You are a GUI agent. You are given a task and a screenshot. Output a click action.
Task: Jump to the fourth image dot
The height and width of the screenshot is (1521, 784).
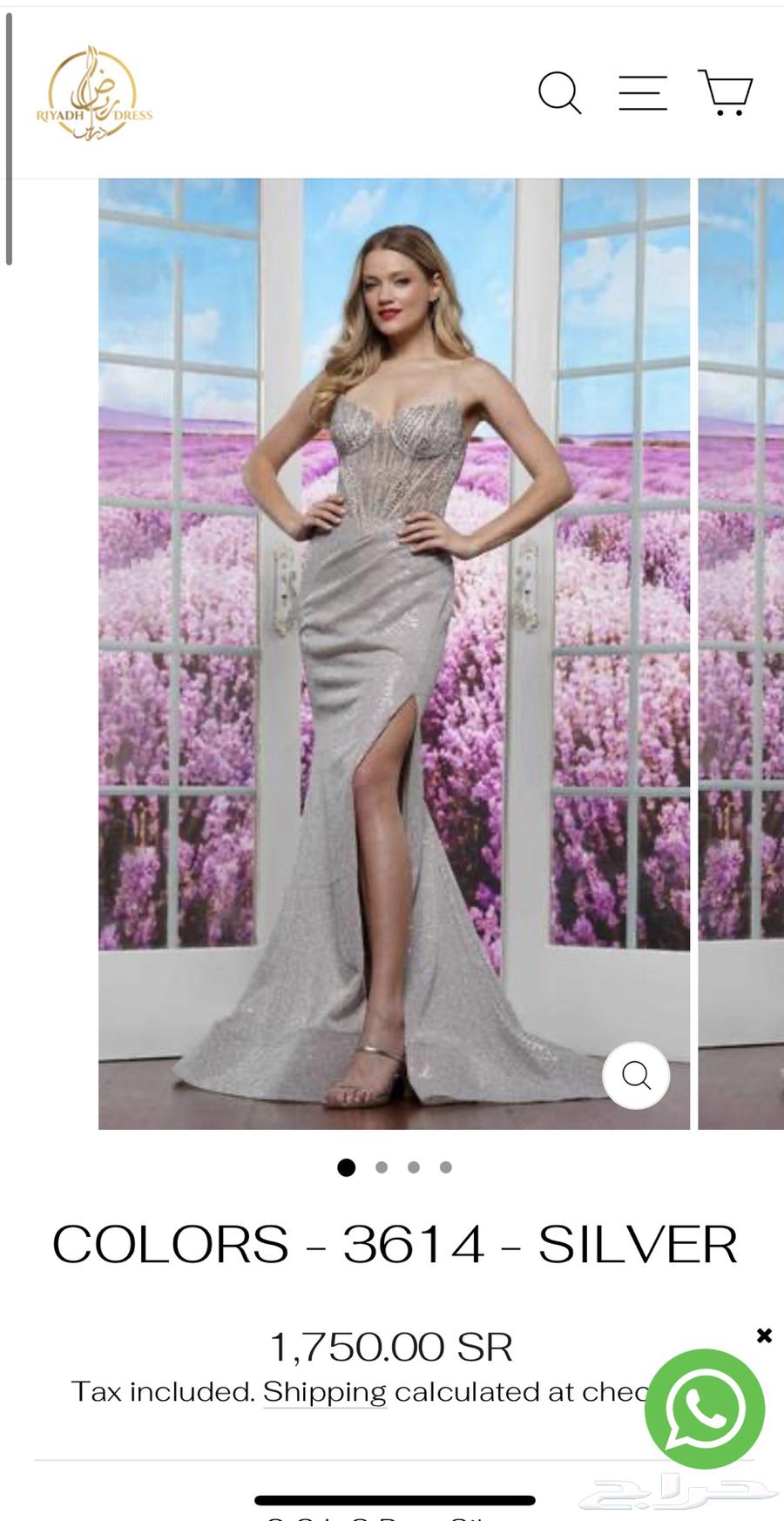(446, 1167)
